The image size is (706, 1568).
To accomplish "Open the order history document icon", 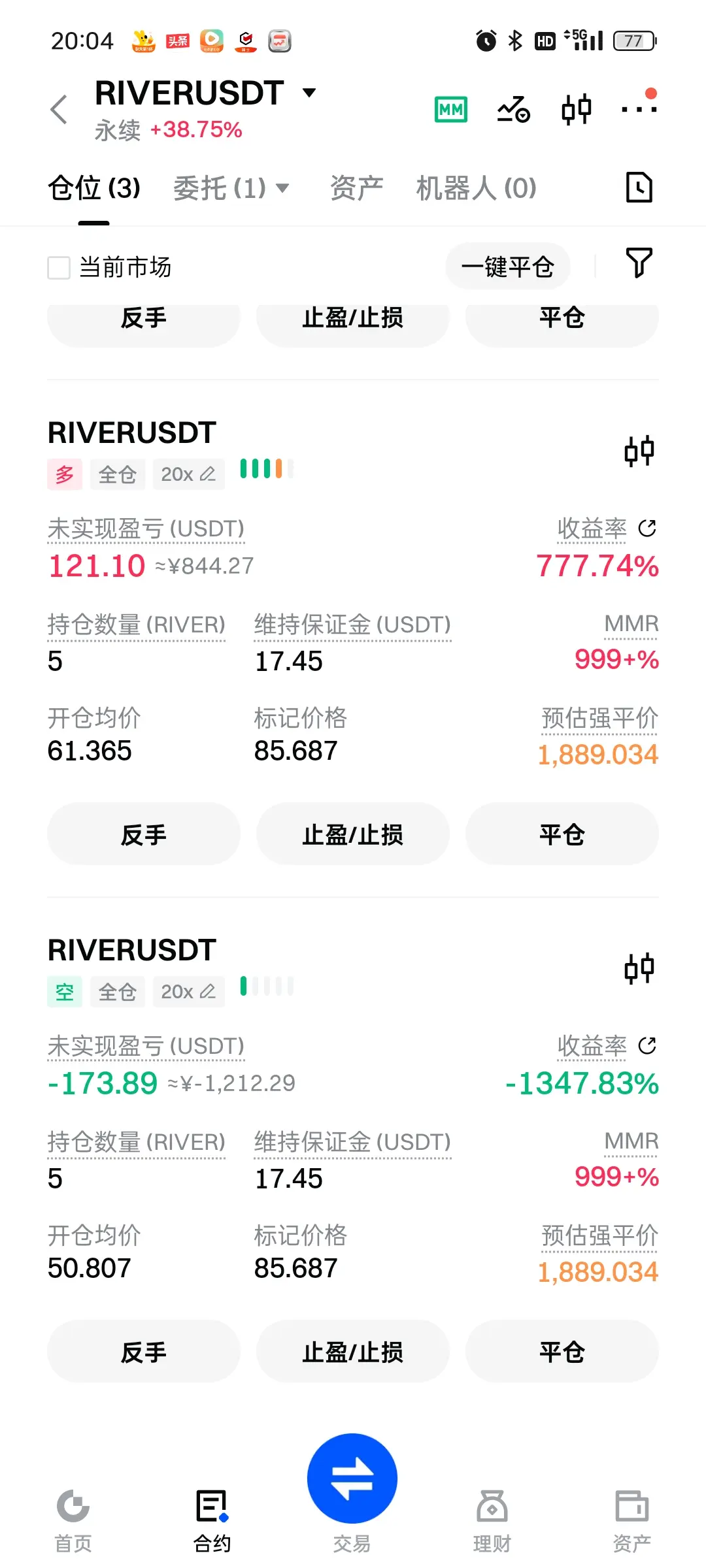I will [x=639, y=188].
